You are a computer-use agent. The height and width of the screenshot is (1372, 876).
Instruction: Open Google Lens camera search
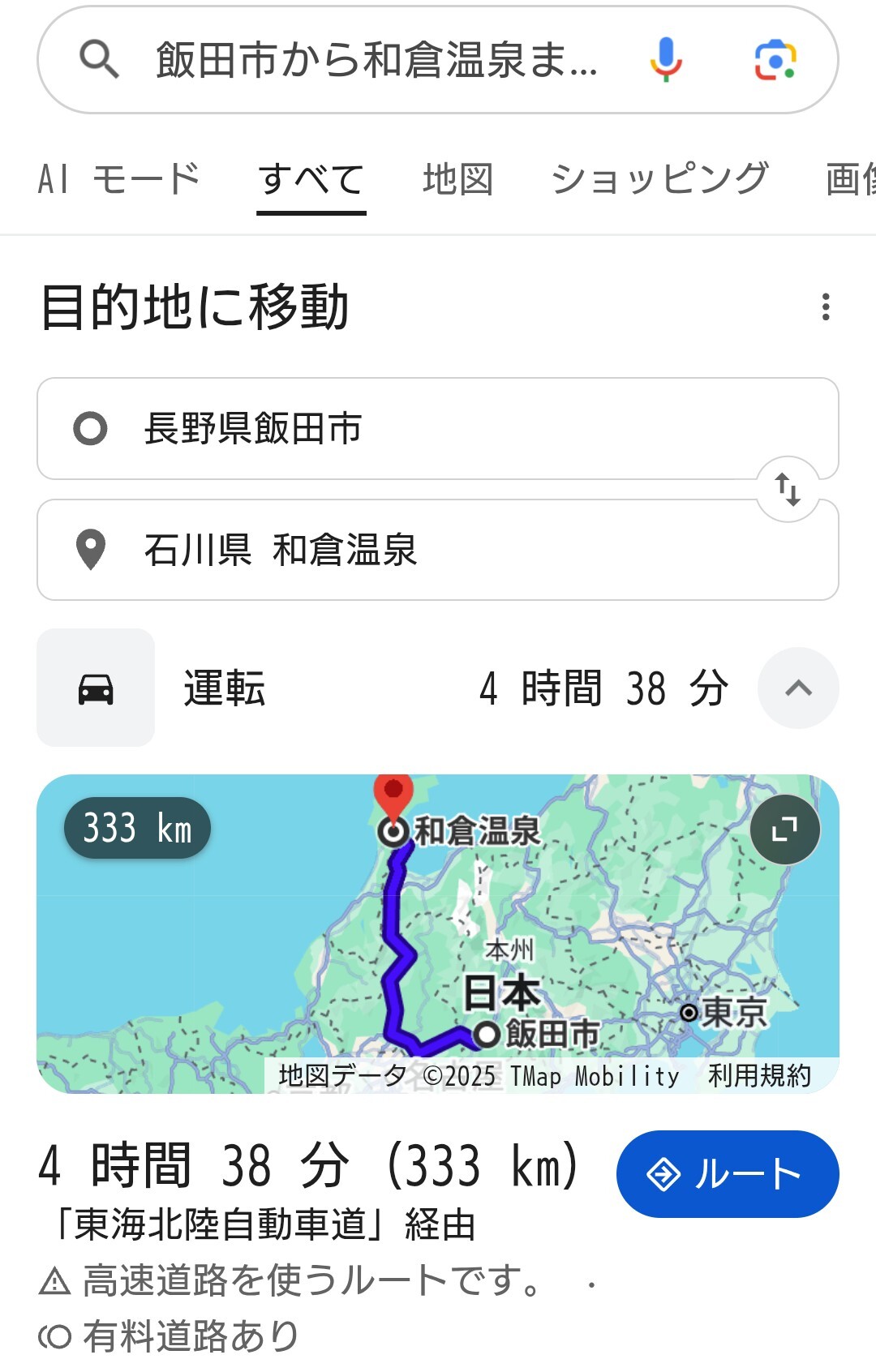[775, 60]
